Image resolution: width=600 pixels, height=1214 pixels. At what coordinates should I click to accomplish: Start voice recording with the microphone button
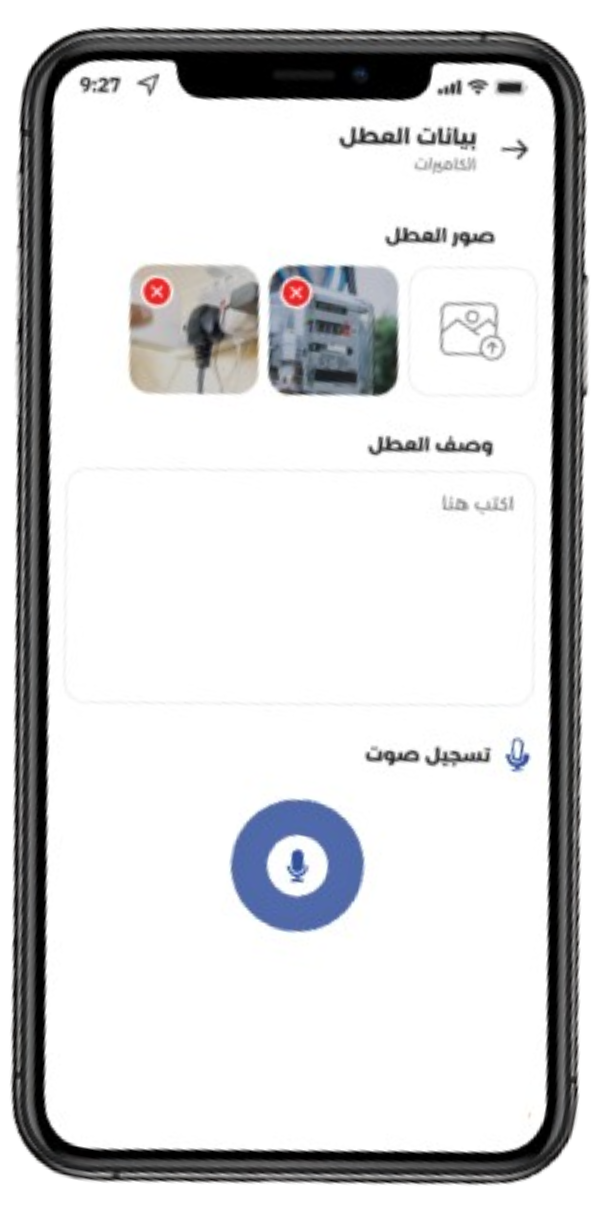pyautogui.click(x=297, y=865)
